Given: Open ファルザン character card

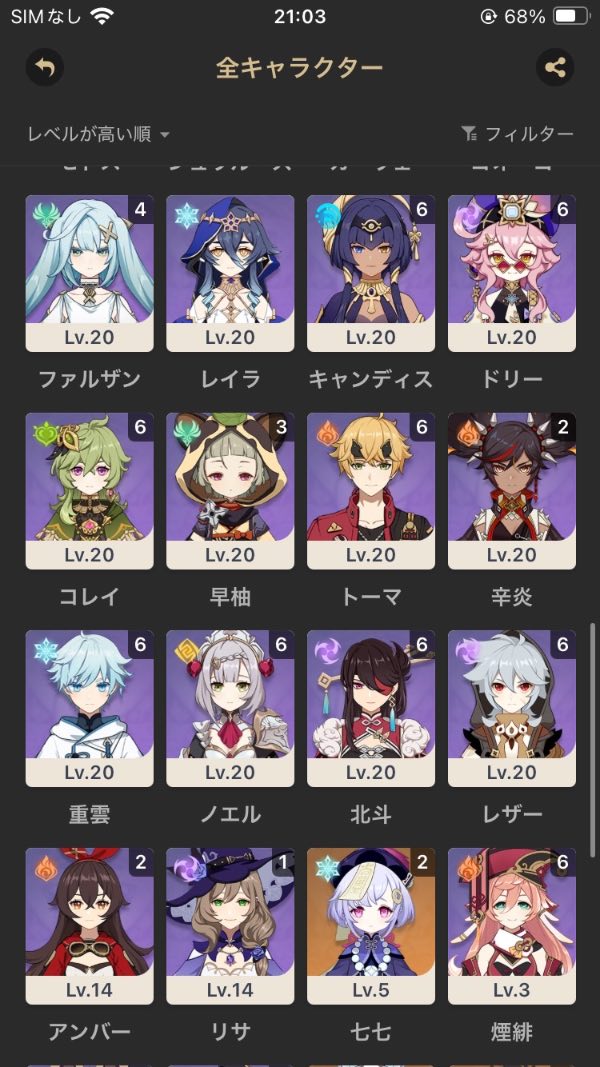Looking at the screenshot, I should [89, 273].
